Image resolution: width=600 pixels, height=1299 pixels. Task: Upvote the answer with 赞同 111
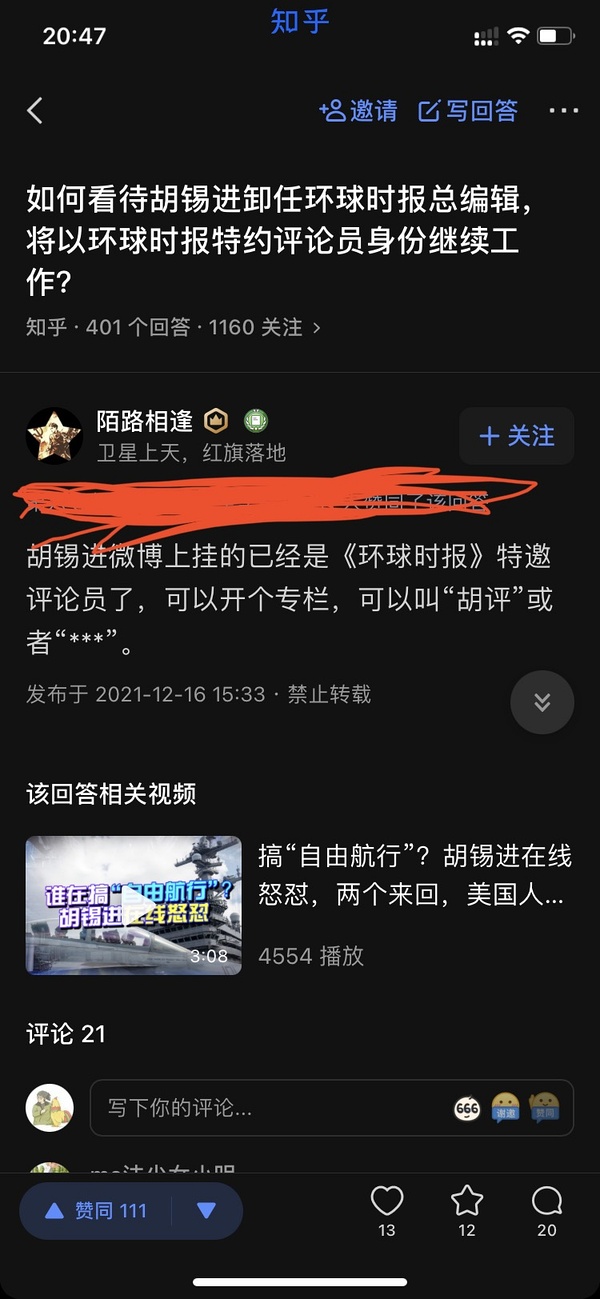97,1211
